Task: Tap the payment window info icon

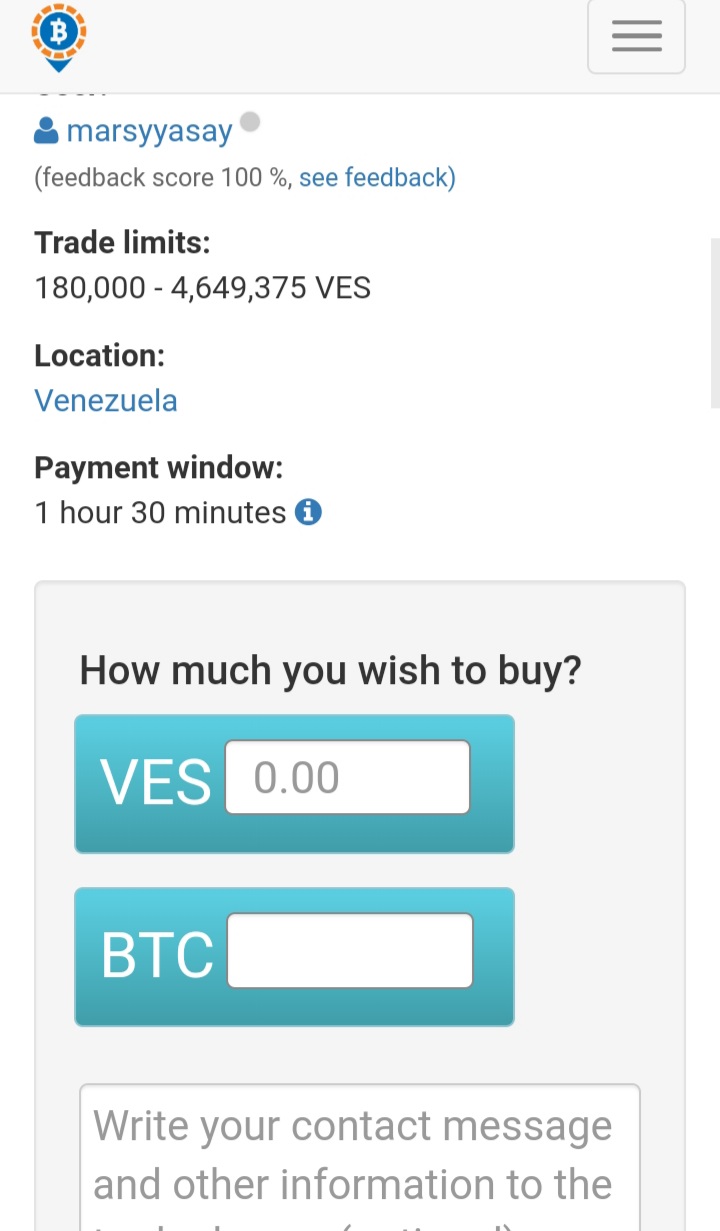Action: click(x=309, y=513)
